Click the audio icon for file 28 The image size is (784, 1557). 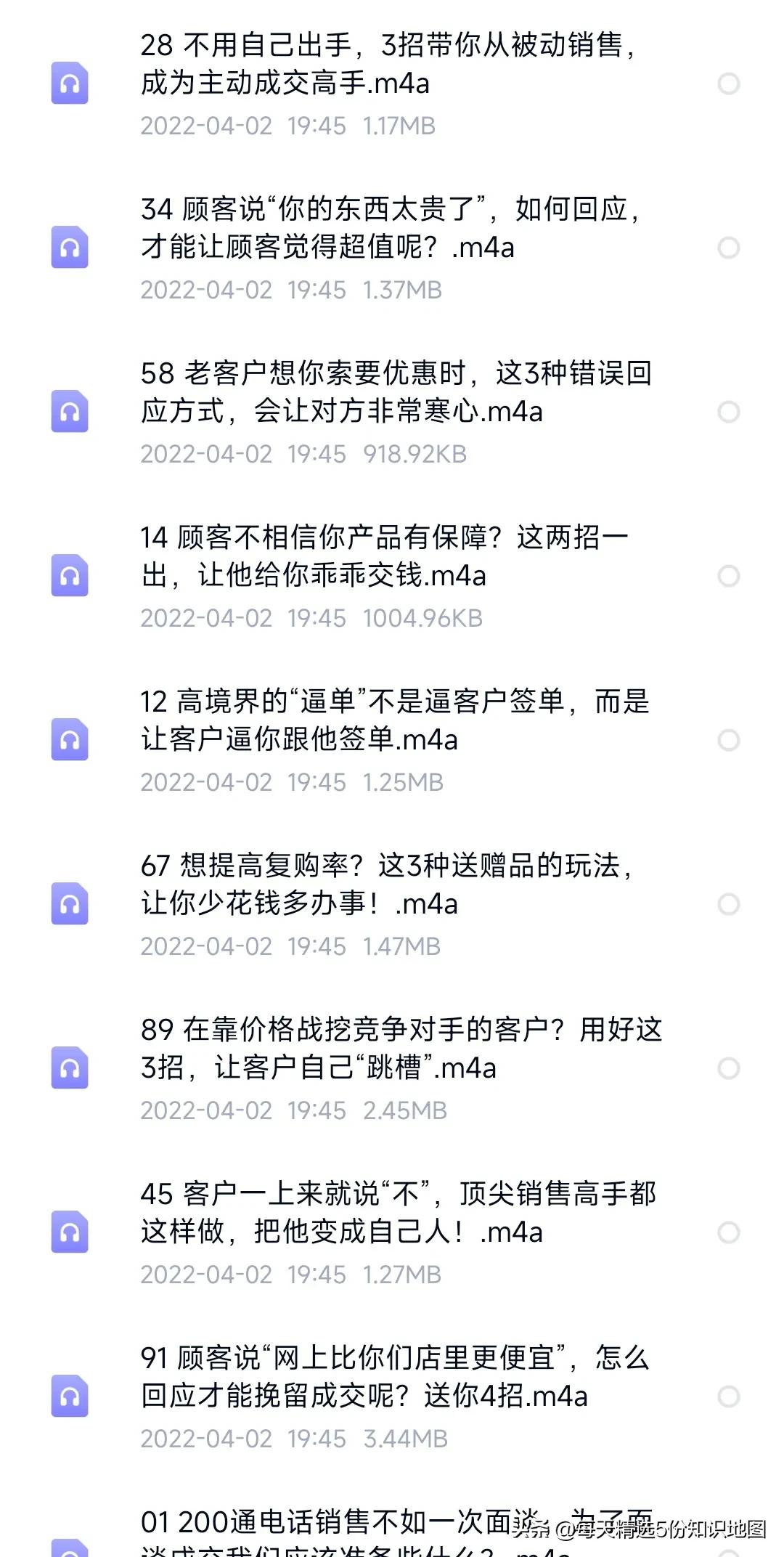pyautogui.click(x=70, y=81)
